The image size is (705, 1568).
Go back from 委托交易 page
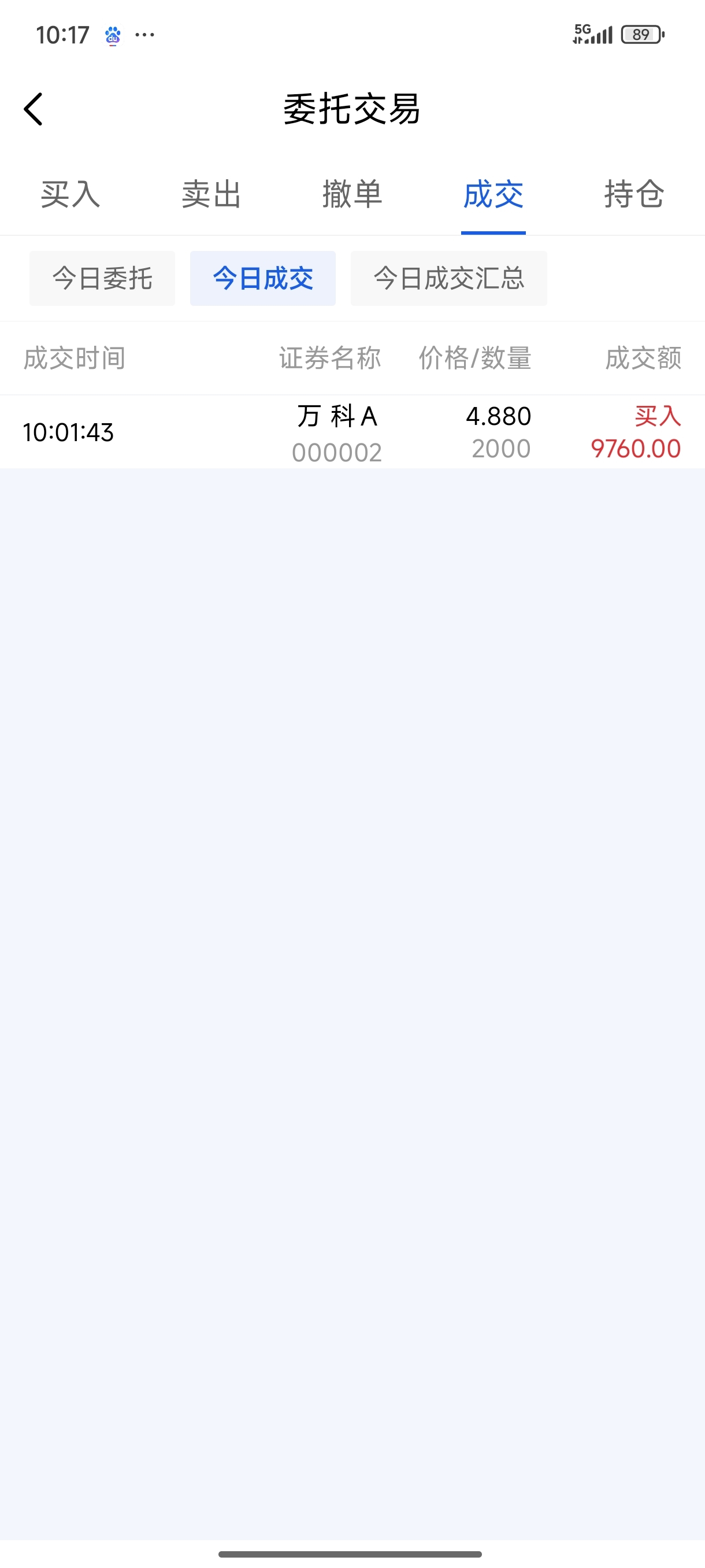(x=34, y=110)
